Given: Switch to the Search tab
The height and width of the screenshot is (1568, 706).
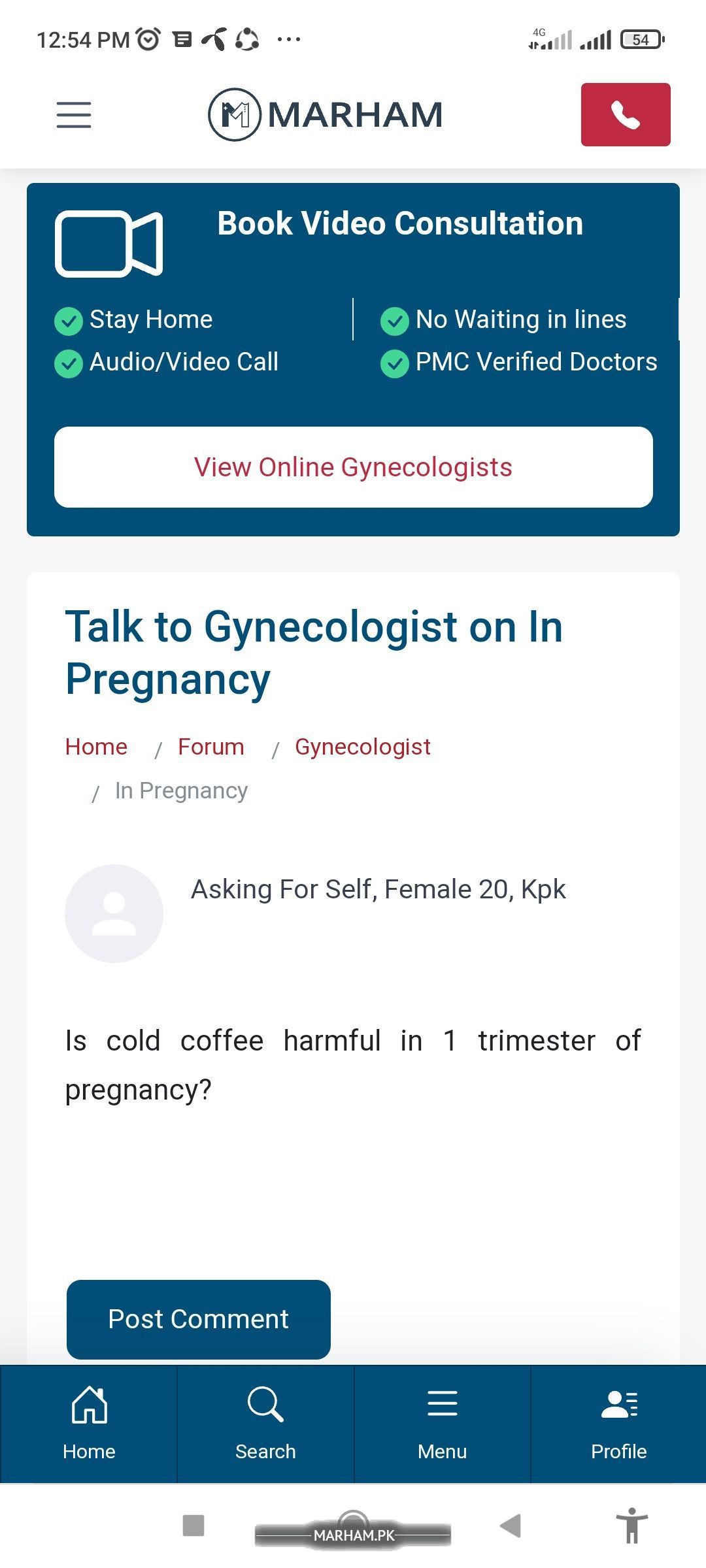Looking at the screenshot, I should 265,1424.
